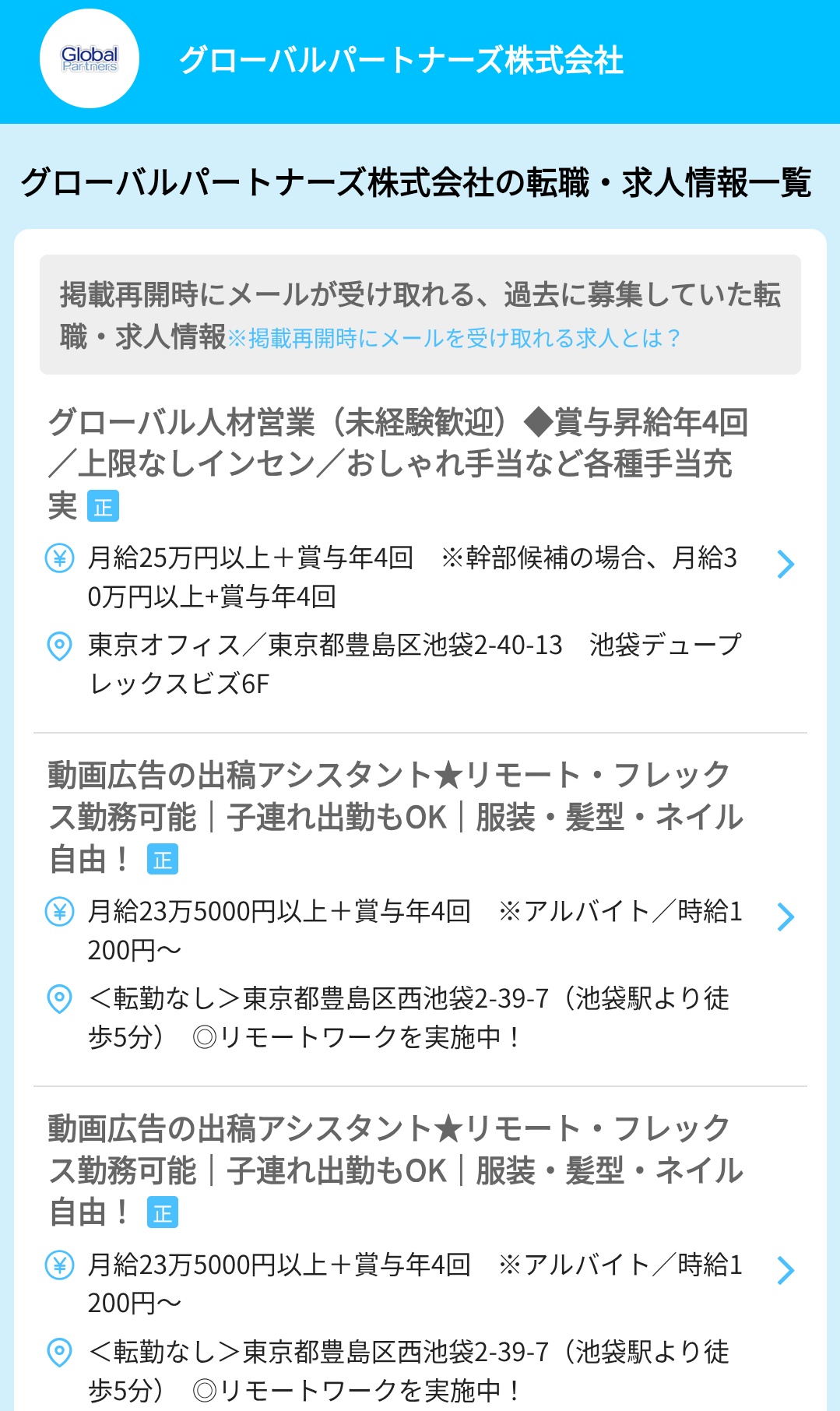The image size is (840, 1411).
Task: Open the link about receiving re-listing emails
Action: tap(454, 339)
